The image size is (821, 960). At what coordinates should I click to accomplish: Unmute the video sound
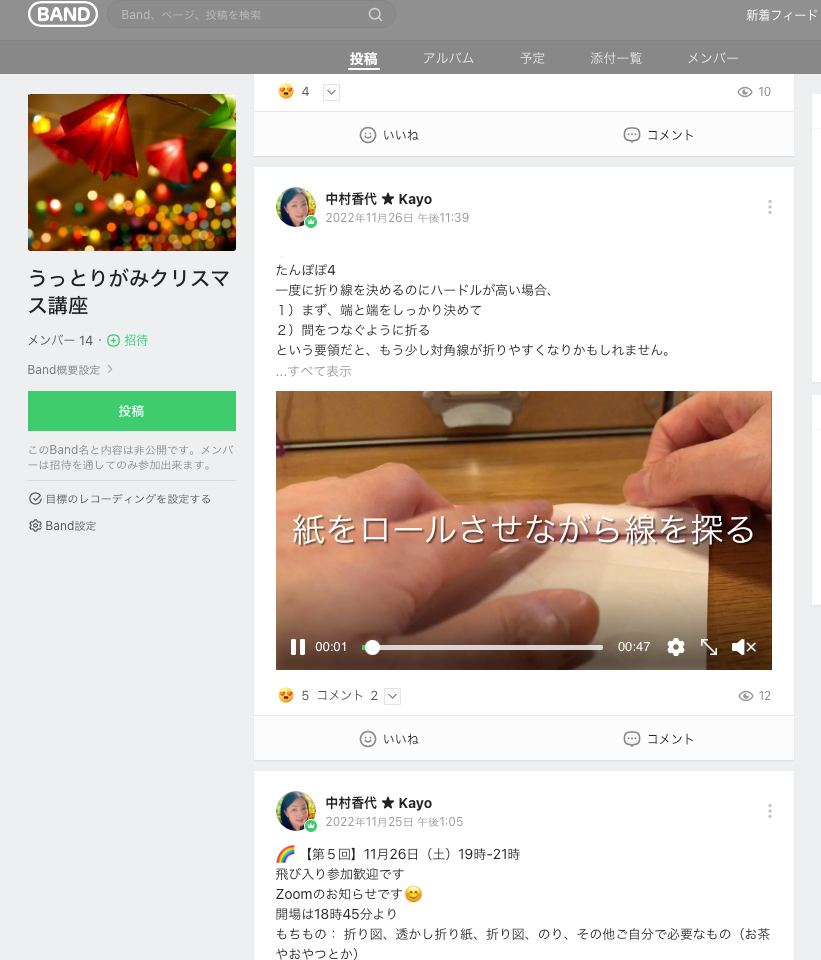coord(743,647)
